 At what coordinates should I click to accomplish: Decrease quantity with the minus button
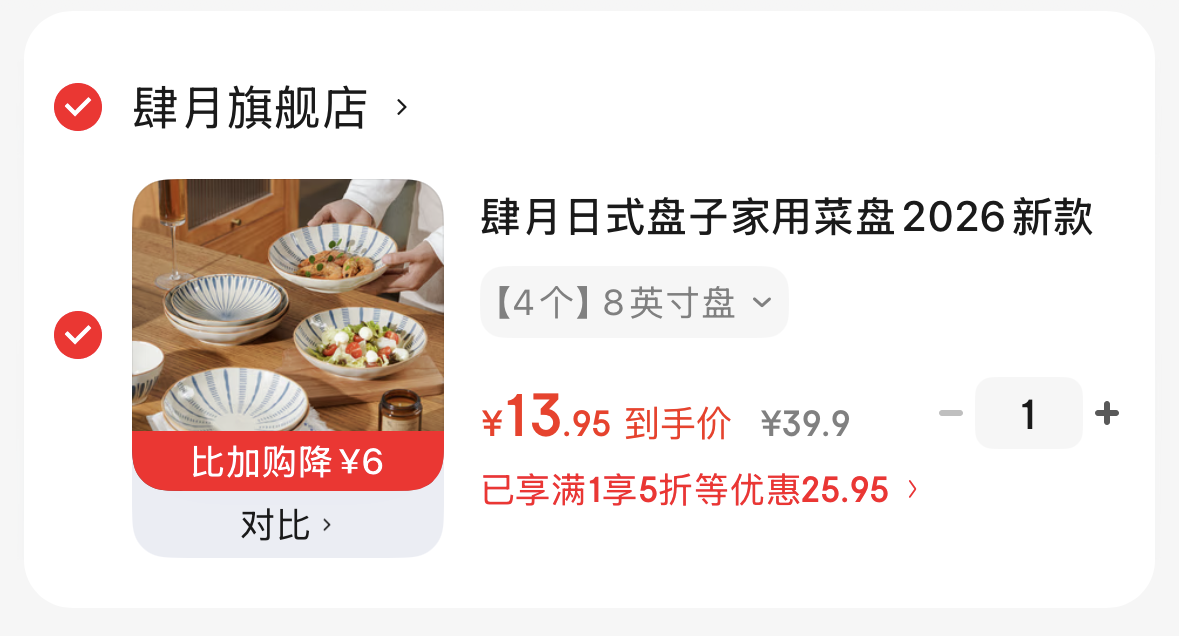(x=950, y=413)
